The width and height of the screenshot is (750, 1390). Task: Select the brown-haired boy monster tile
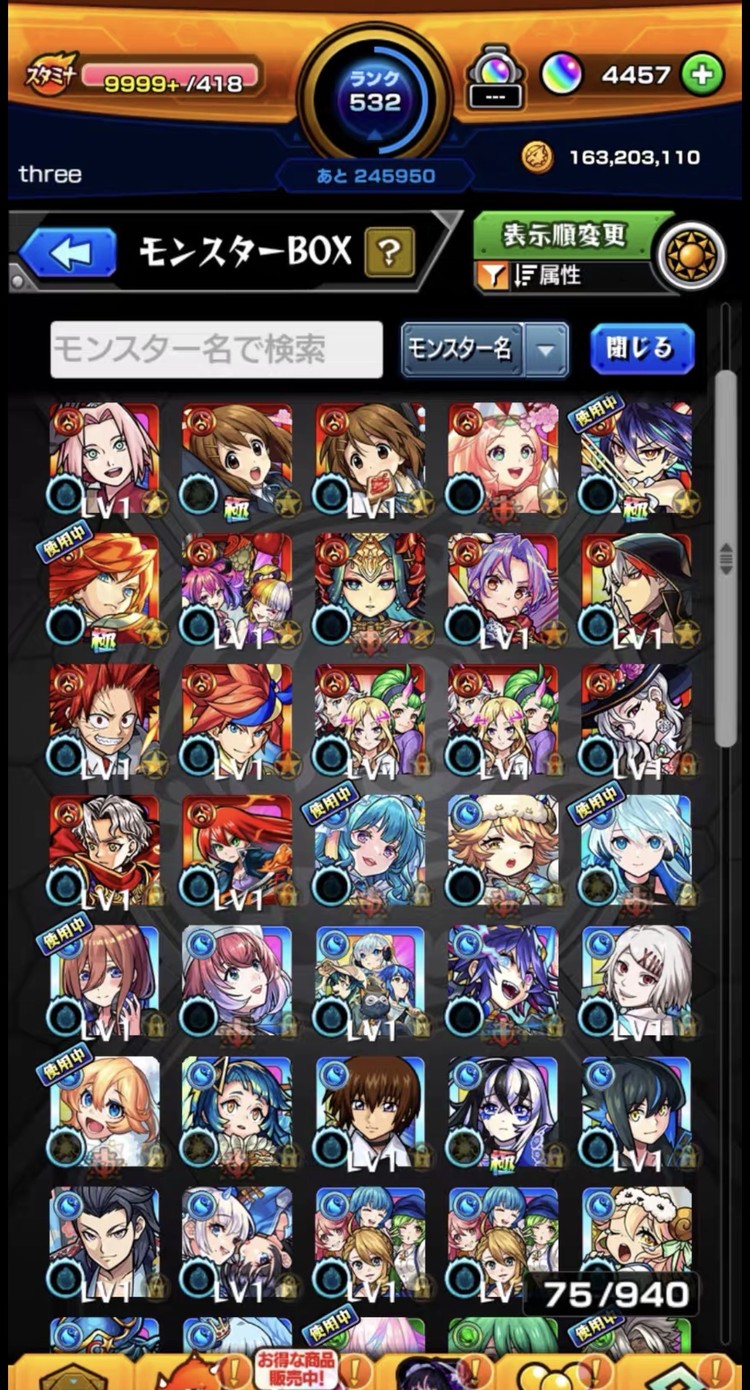click(370, 1113)
